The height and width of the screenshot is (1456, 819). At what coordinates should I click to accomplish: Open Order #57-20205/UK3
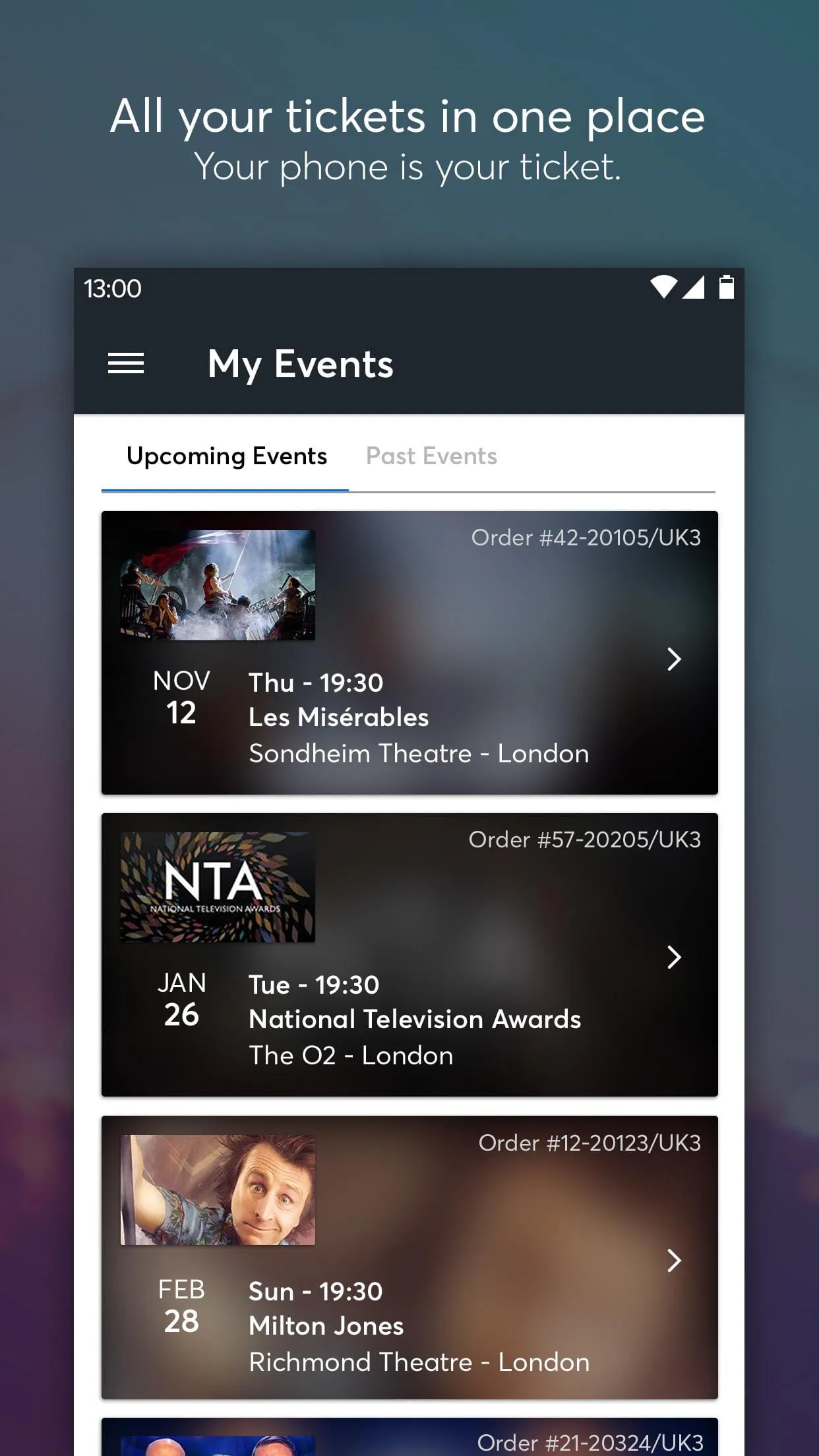pyautogui.click(x=586, y=839)
